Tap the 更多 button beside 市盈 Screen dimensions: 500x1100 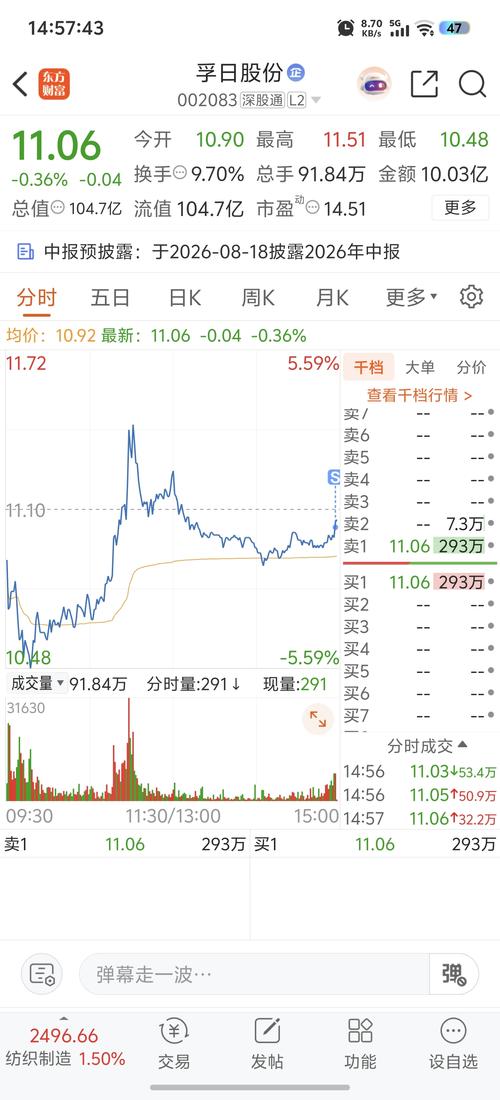point(460,207)
